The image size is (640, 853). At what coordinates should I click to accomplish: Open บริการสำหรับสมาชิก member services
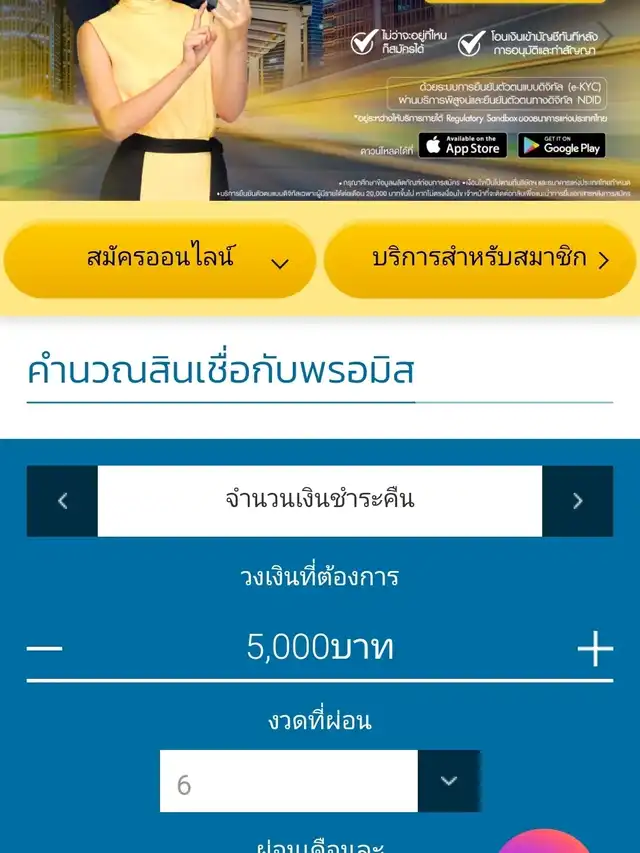(x=479, y=259)
